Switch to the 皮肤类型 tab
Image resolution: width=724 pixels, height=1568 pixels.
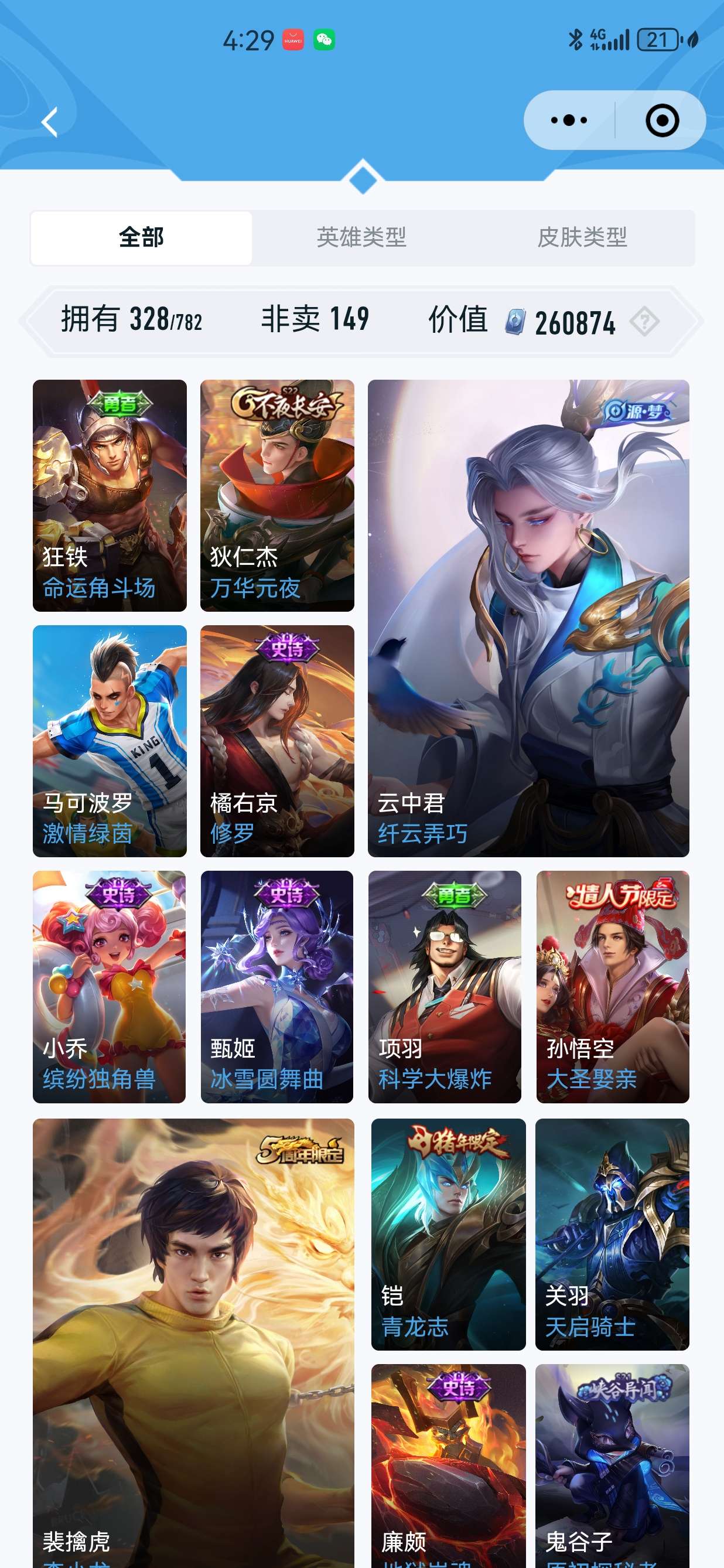tap(582, 237)
